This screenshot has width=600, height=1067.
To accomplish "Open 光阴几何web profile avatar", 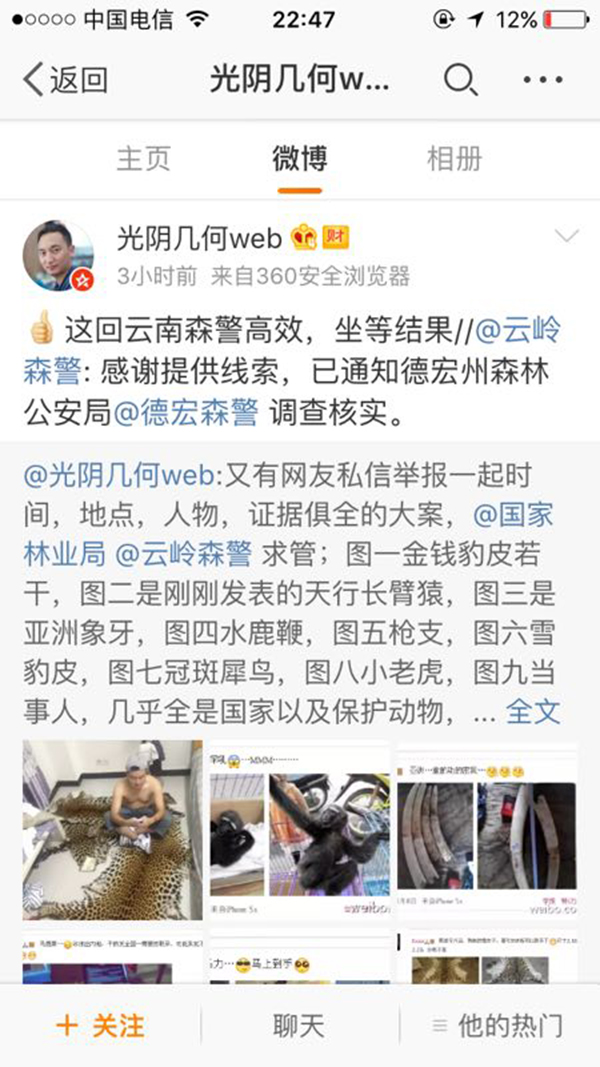I will [58, 255].
